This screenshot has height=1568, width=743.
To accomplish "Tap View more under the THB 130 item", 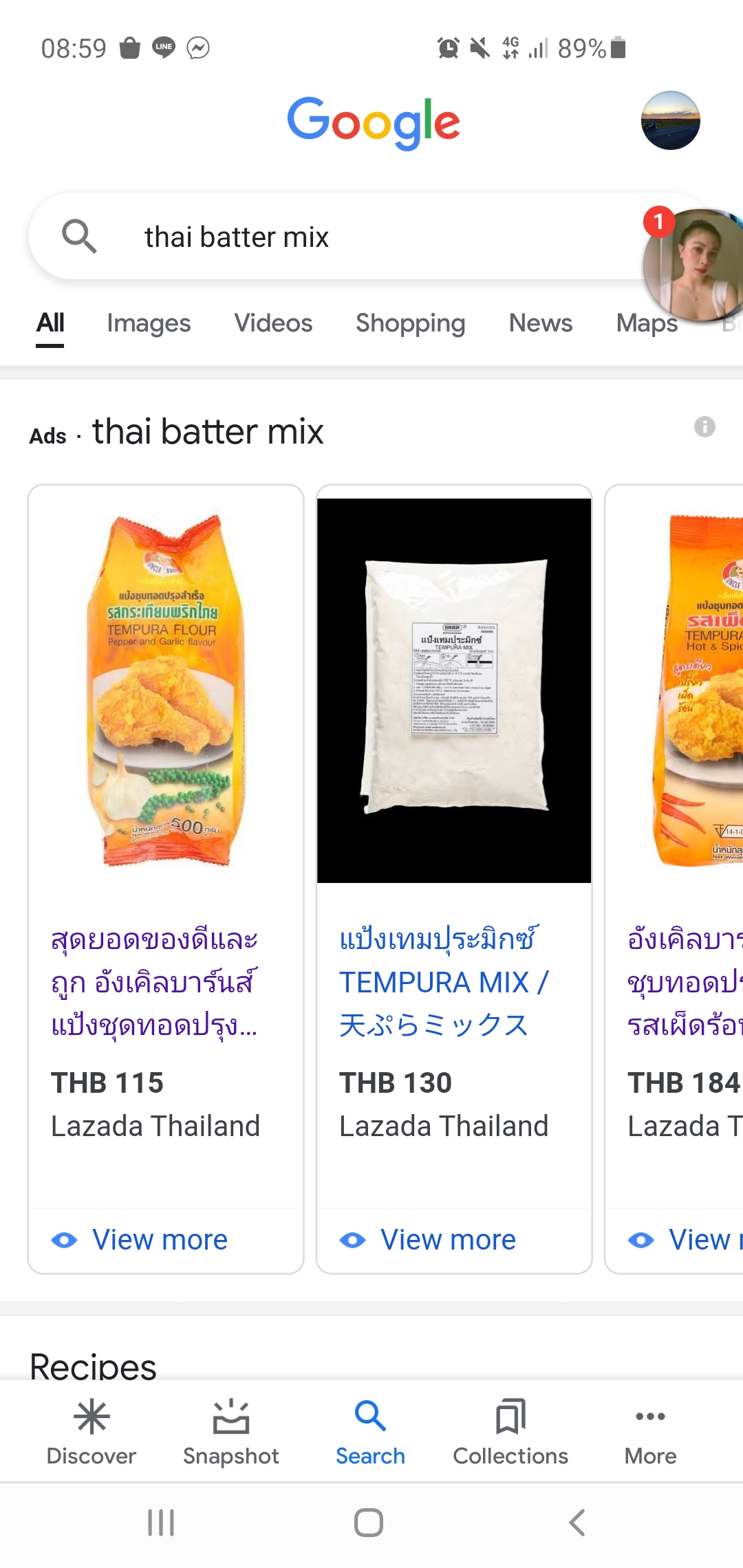I will point(448,1240).
